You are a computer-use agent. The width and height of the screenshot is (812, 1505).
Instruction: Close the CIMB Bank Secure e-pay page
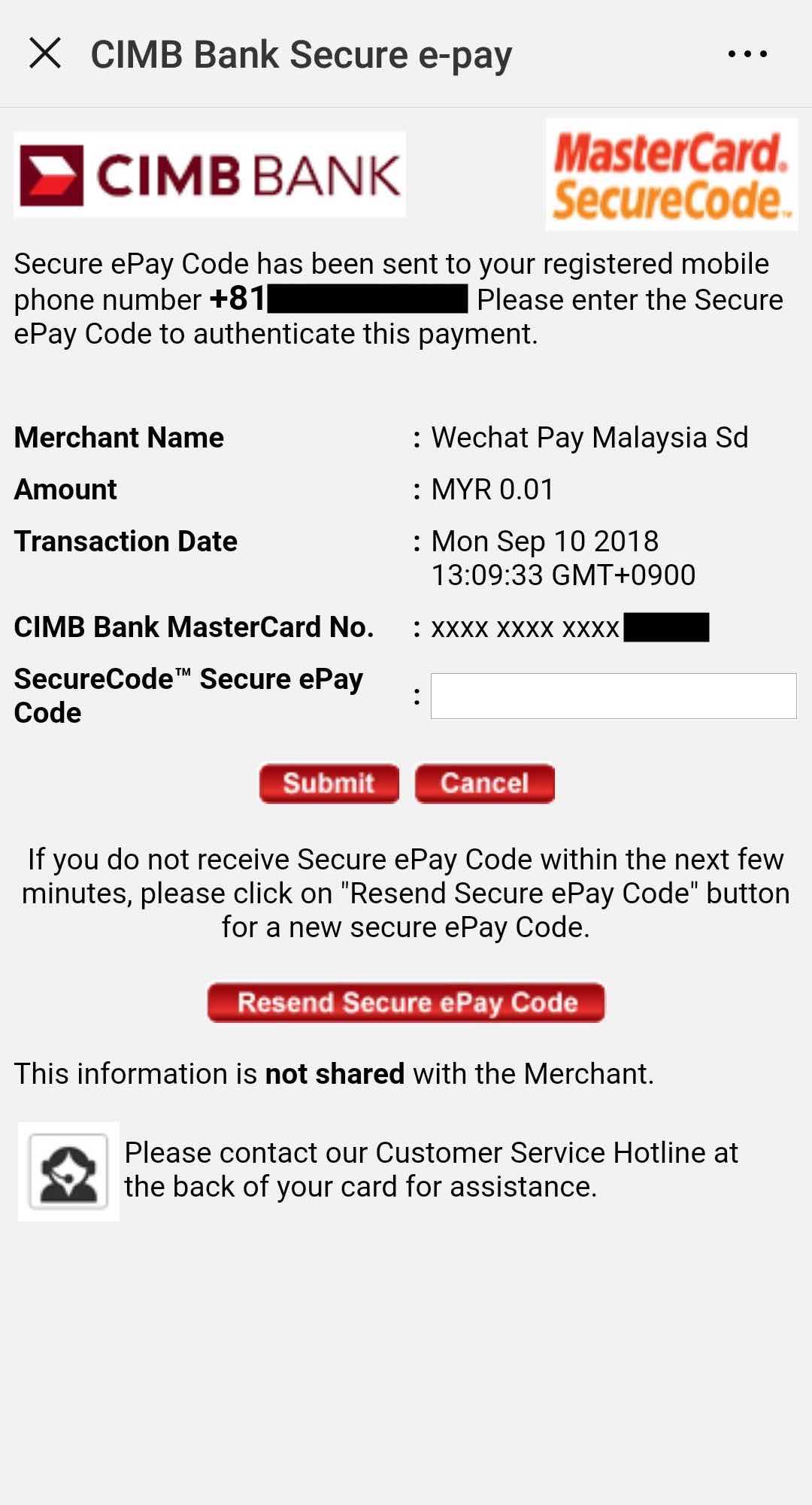[x=45, y=53]
